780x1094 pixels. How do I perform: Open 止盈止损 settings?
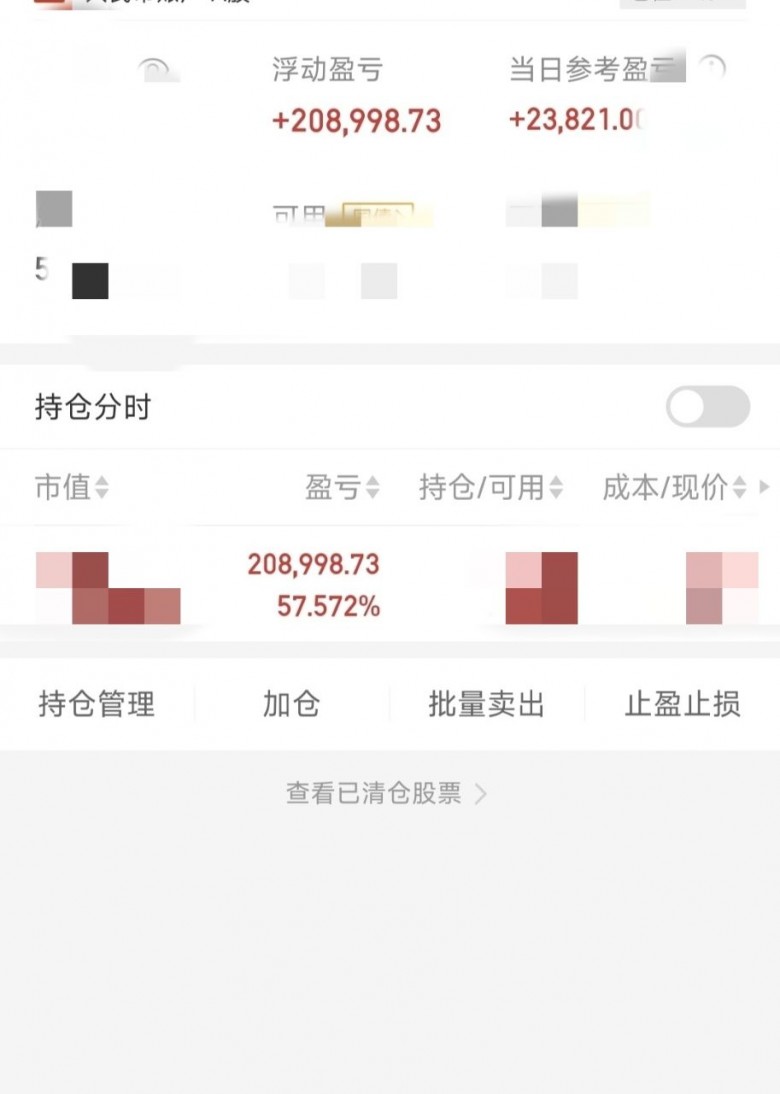click(x=682, y=704)
